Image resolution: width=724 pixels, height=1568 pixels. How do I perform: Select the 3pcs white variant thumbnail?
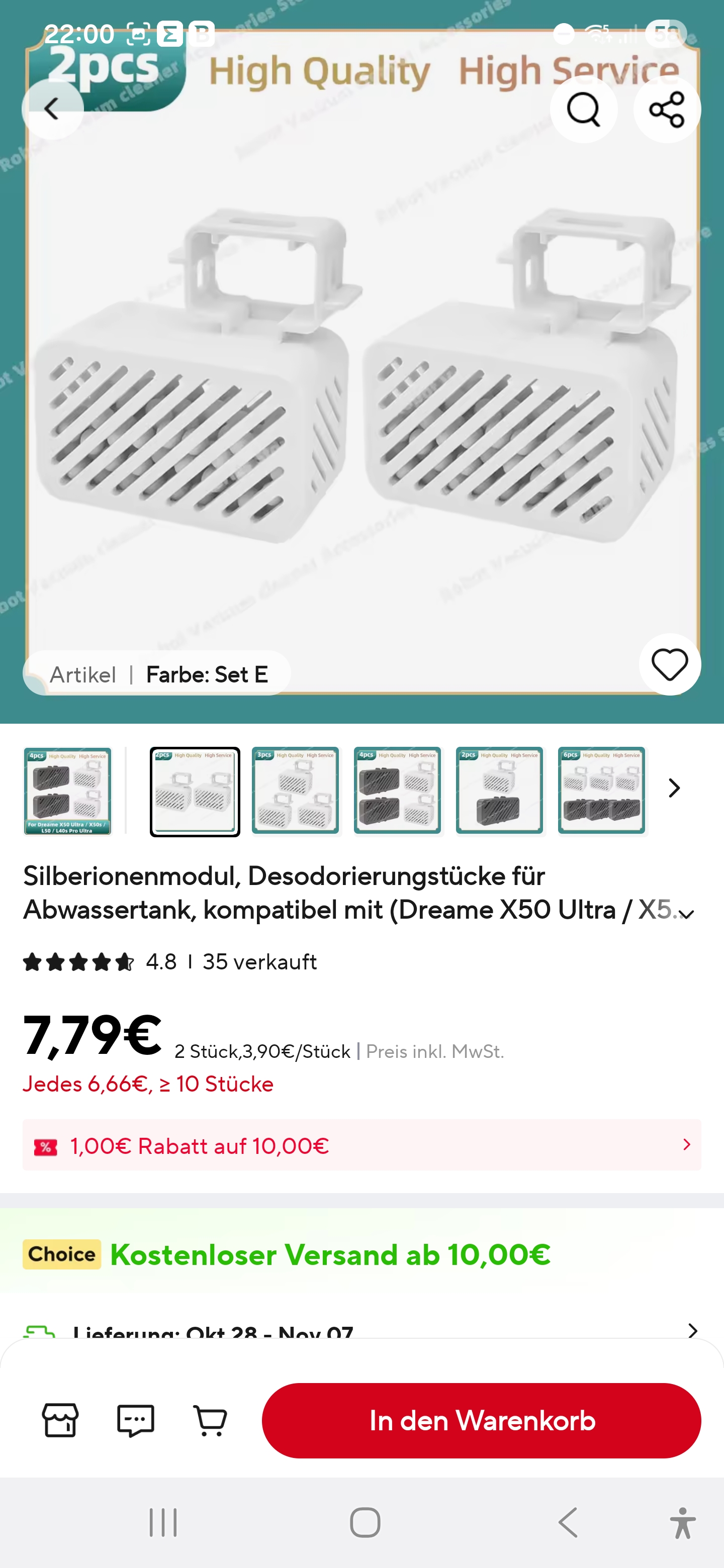[x=296, y=791]
